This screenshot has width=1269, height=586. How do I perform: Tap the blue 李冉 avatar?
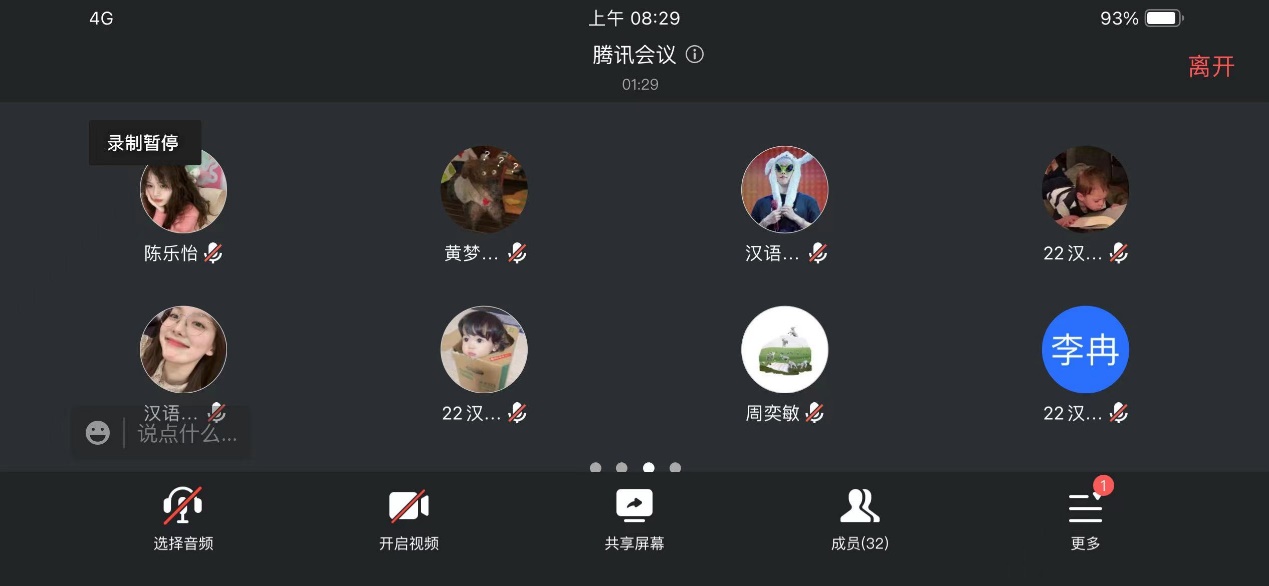point(1085,350)
